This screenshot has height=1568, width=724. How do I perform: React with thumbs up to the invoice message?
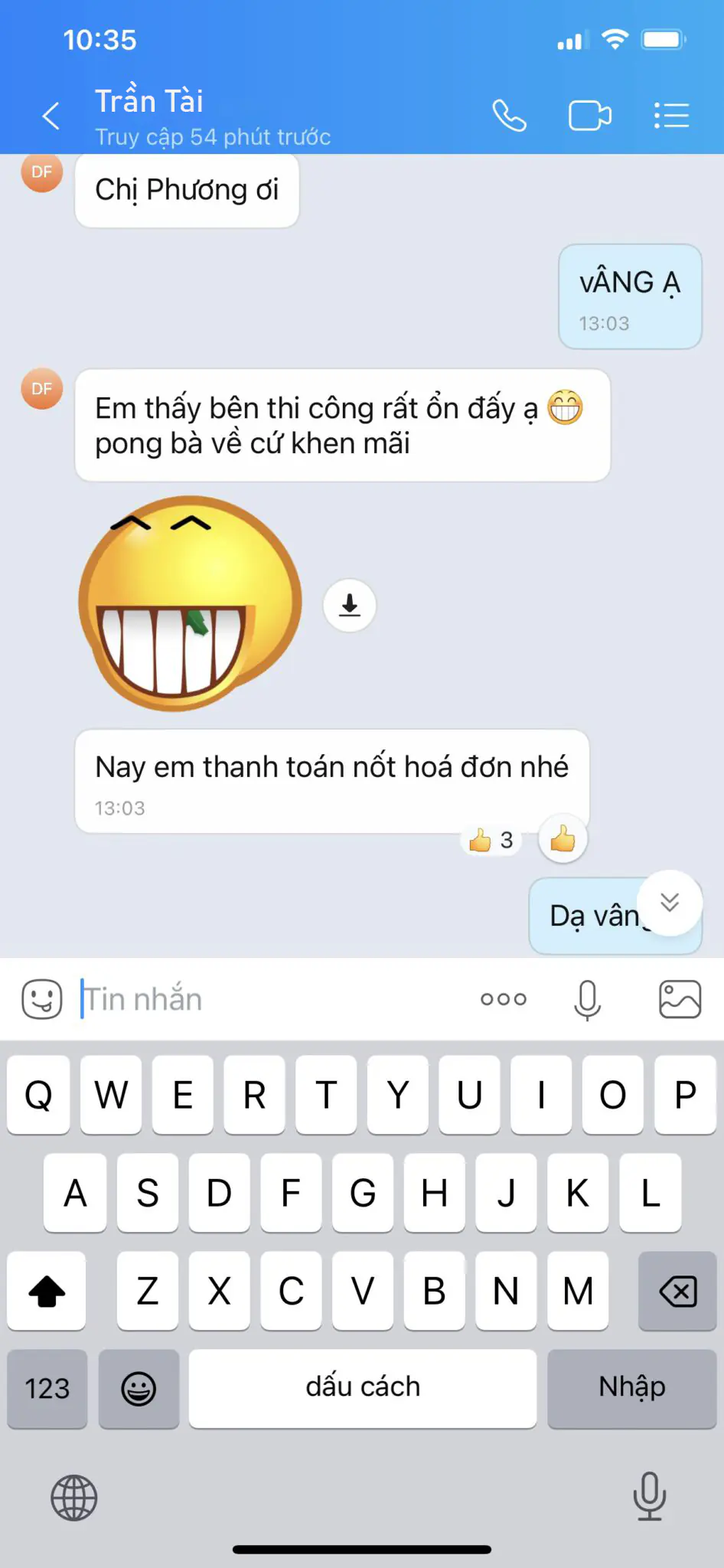pos(563,839)
